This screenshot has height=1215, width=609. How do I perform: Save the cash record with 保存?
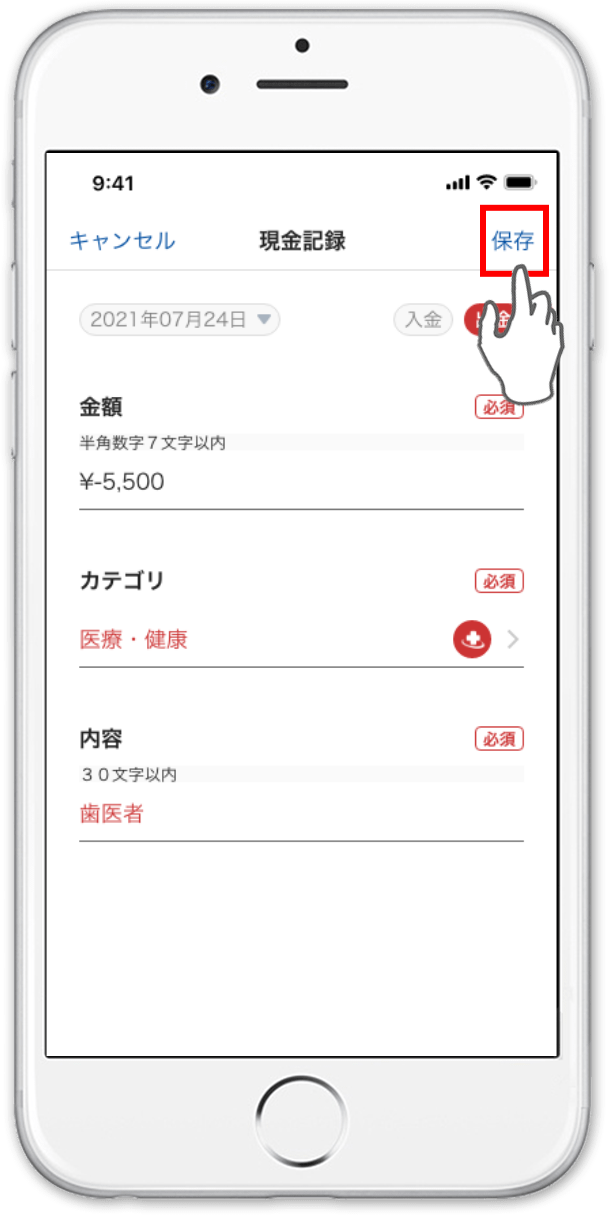point(512,241)
